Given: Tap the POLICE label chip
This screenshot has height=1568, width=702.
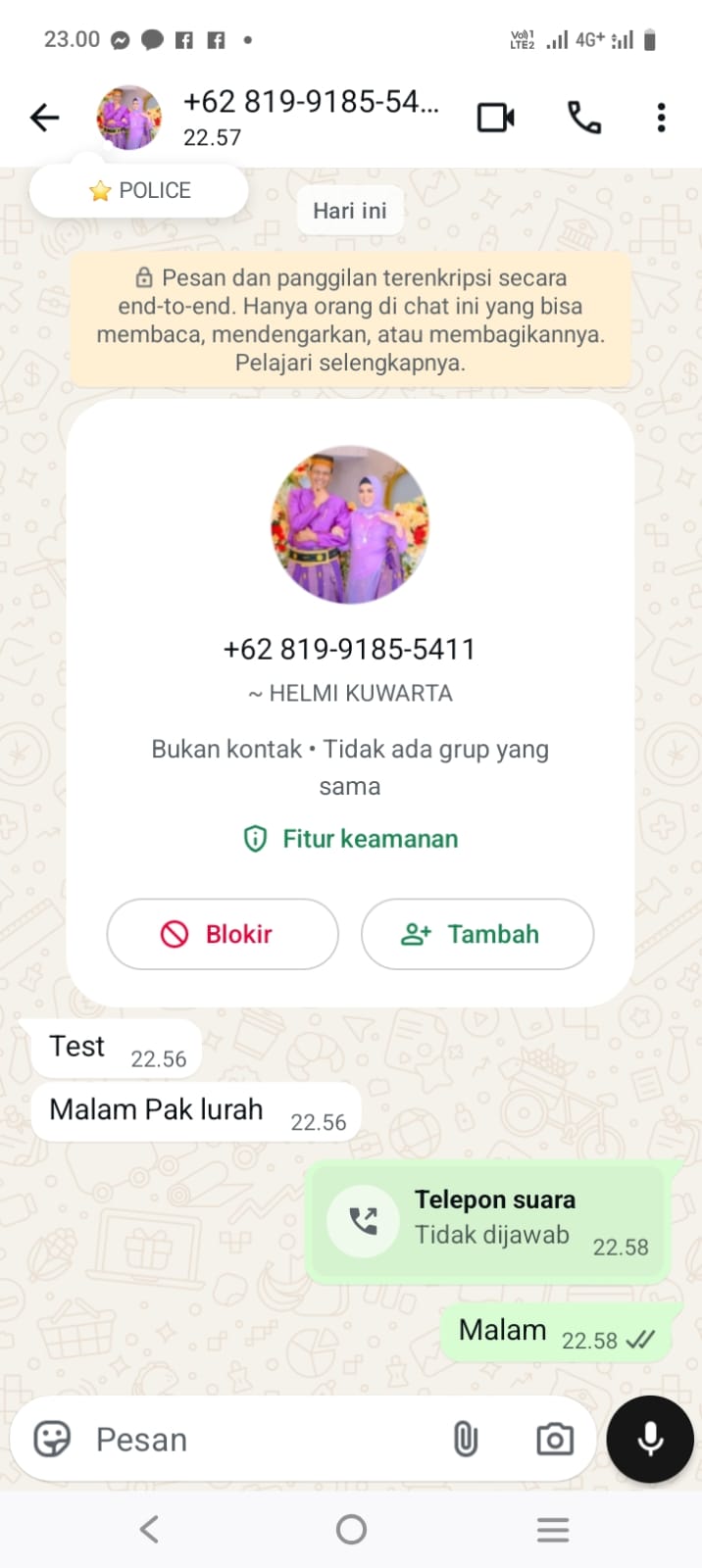Looking at the screenshot, I should tap(139, 190).
